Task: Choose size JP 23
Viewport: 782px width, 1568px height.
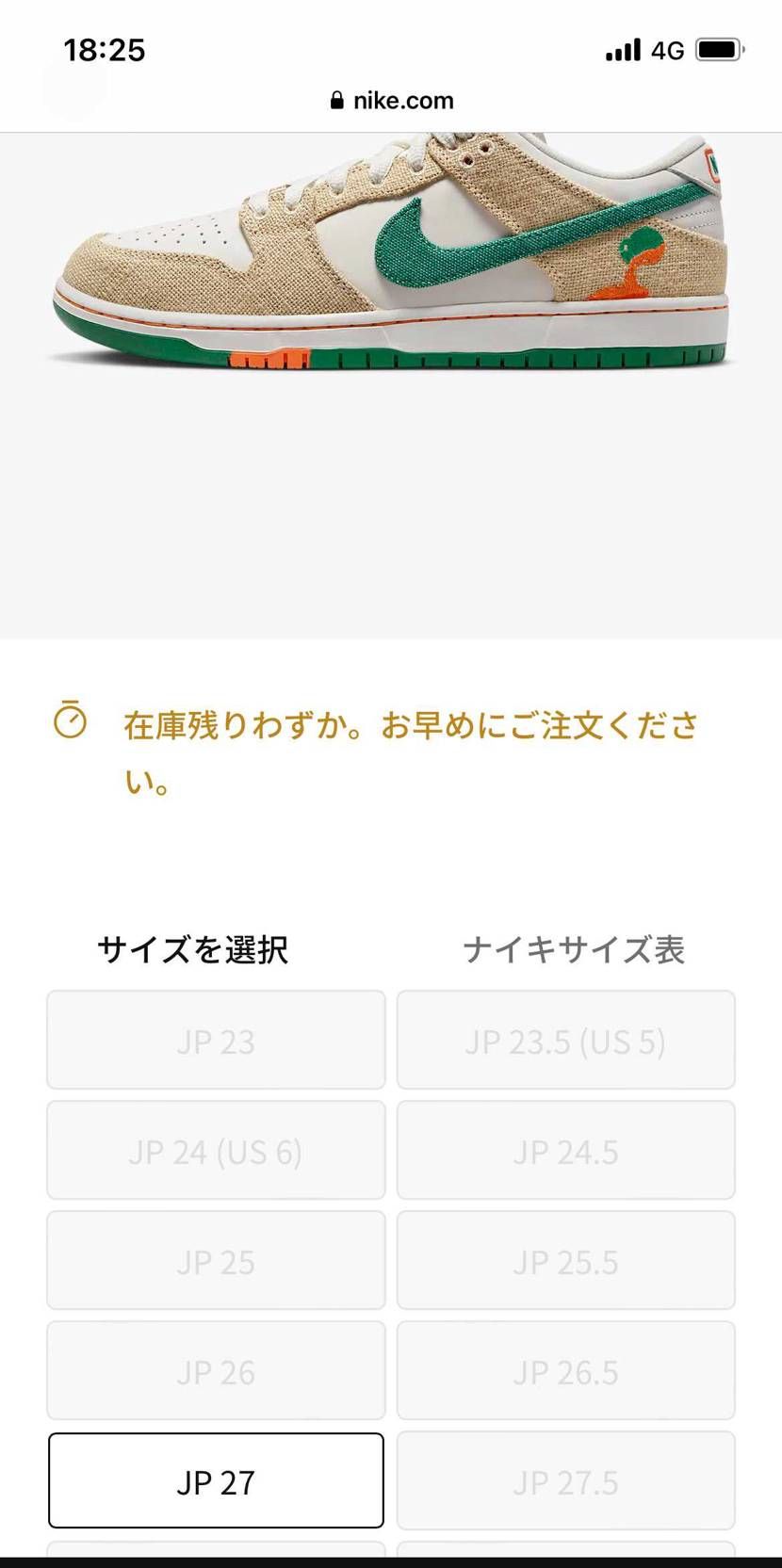Action: click(x=215, y=1041)
